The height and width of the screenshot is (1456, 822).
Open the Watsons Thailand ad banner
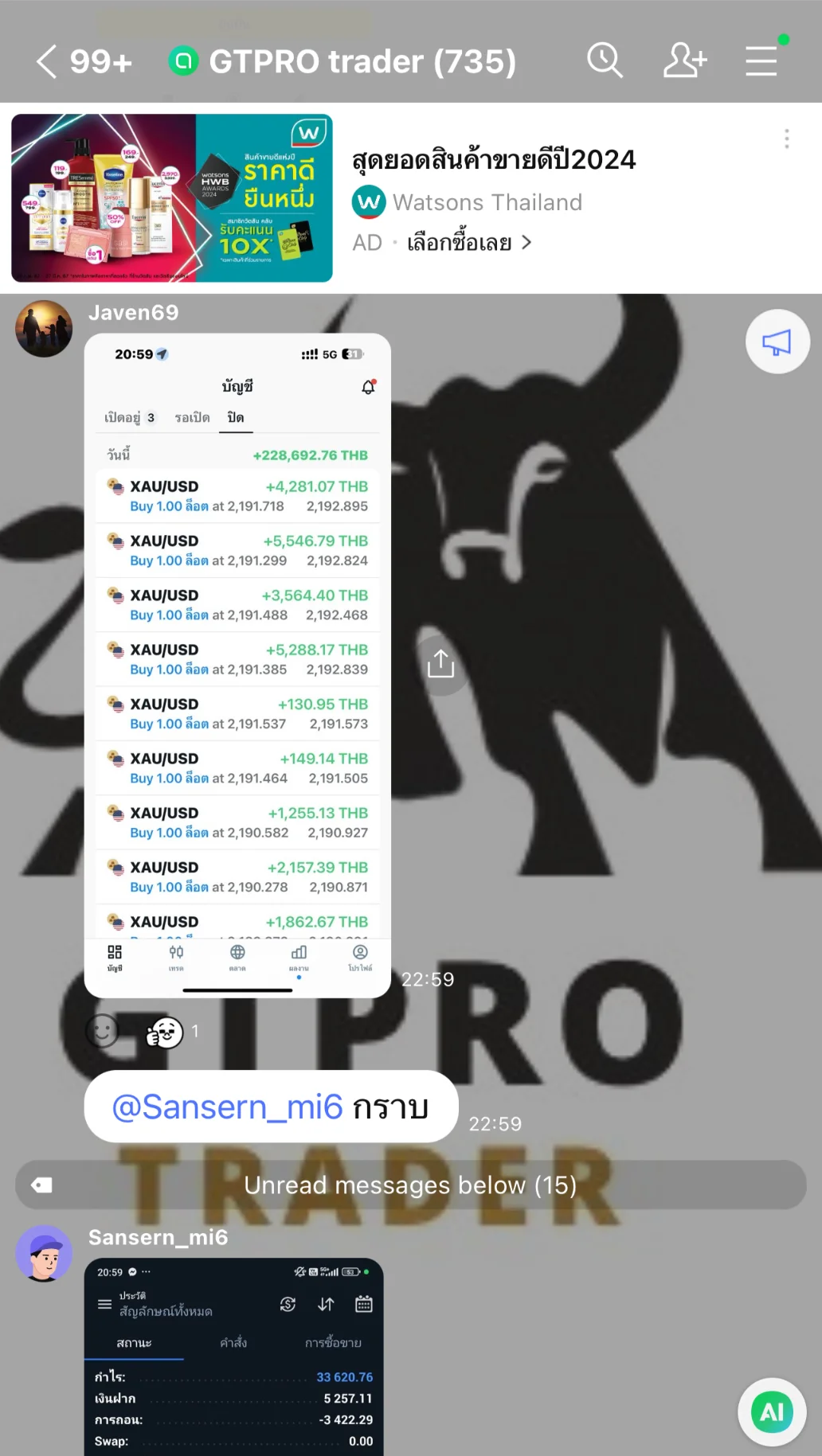172,198
